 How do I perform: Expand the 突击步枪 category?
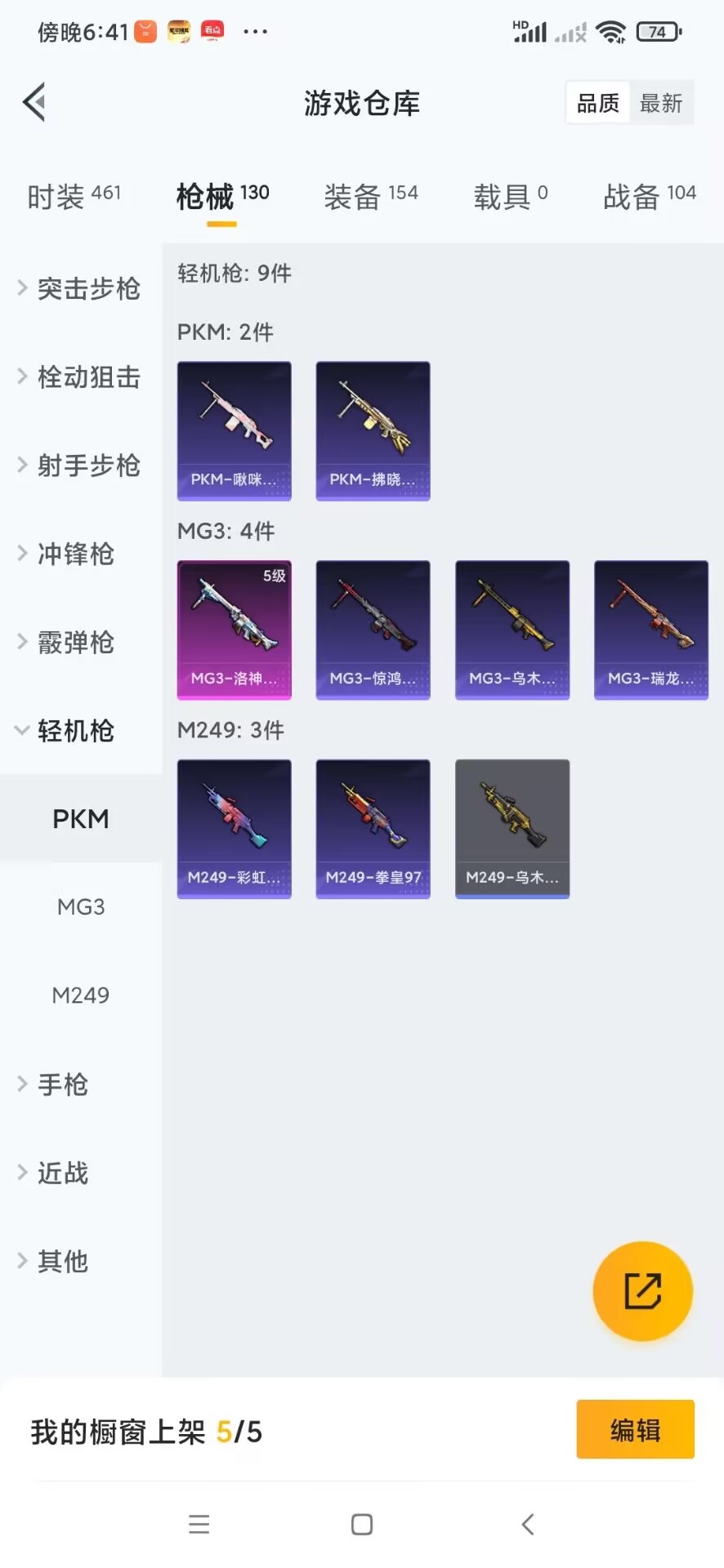pos(79,288)
